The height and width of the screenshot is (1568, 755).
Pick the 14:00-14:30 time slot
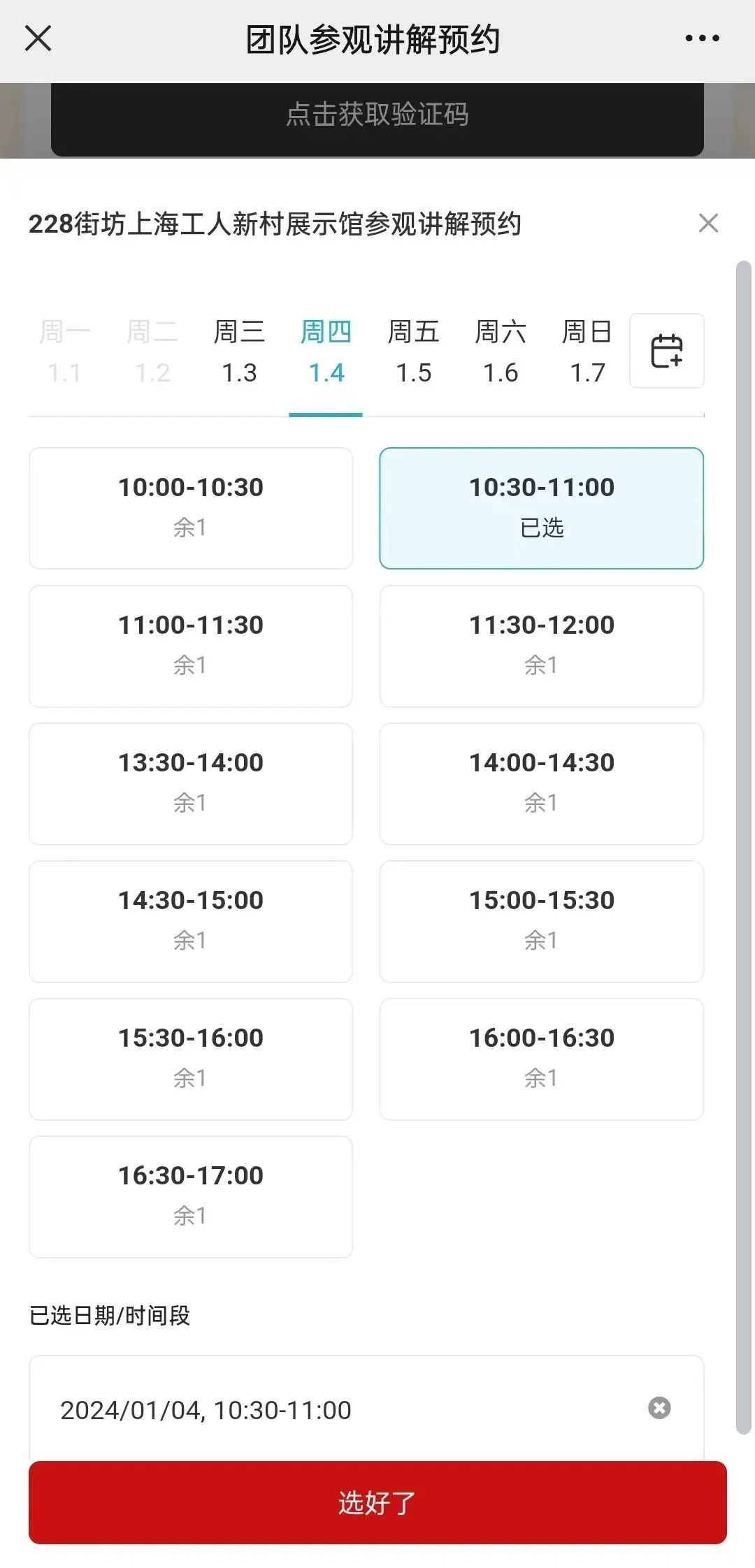(x=542, y=783)
